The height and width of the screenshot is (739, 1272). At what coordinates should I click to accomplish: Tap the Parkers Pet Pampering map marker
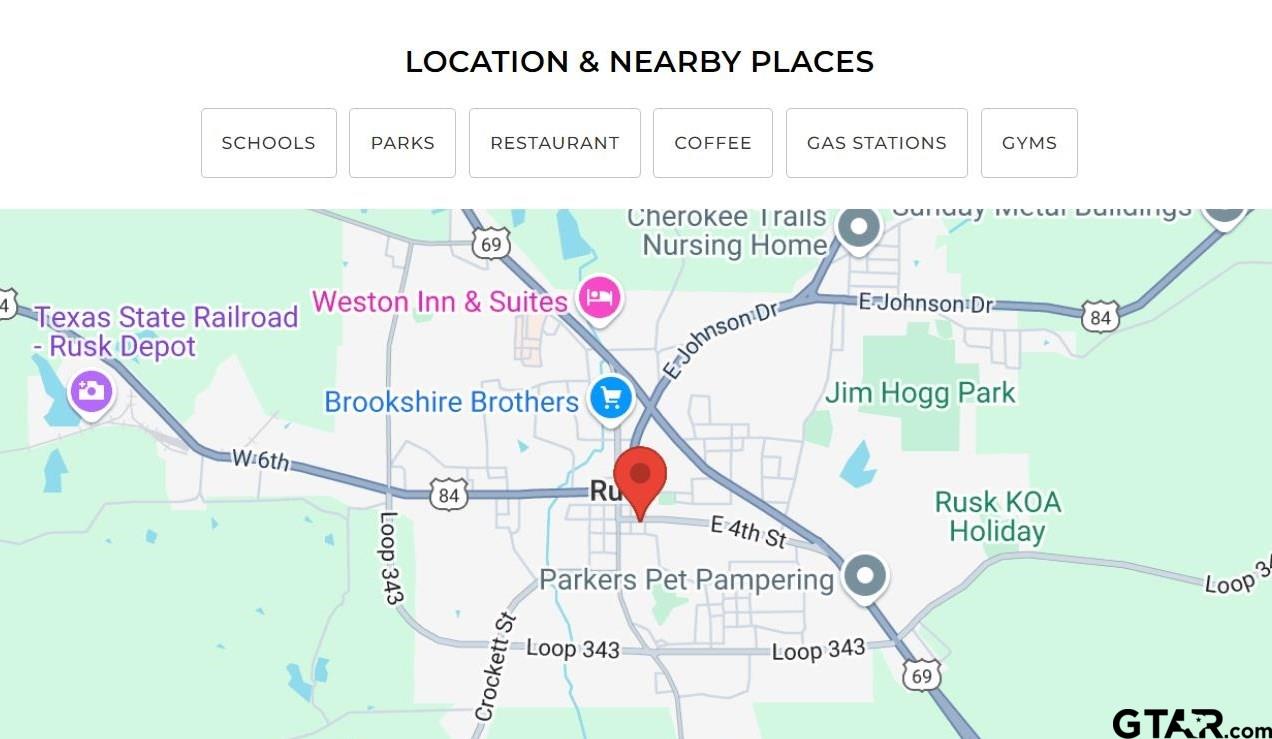coord(865,576)
